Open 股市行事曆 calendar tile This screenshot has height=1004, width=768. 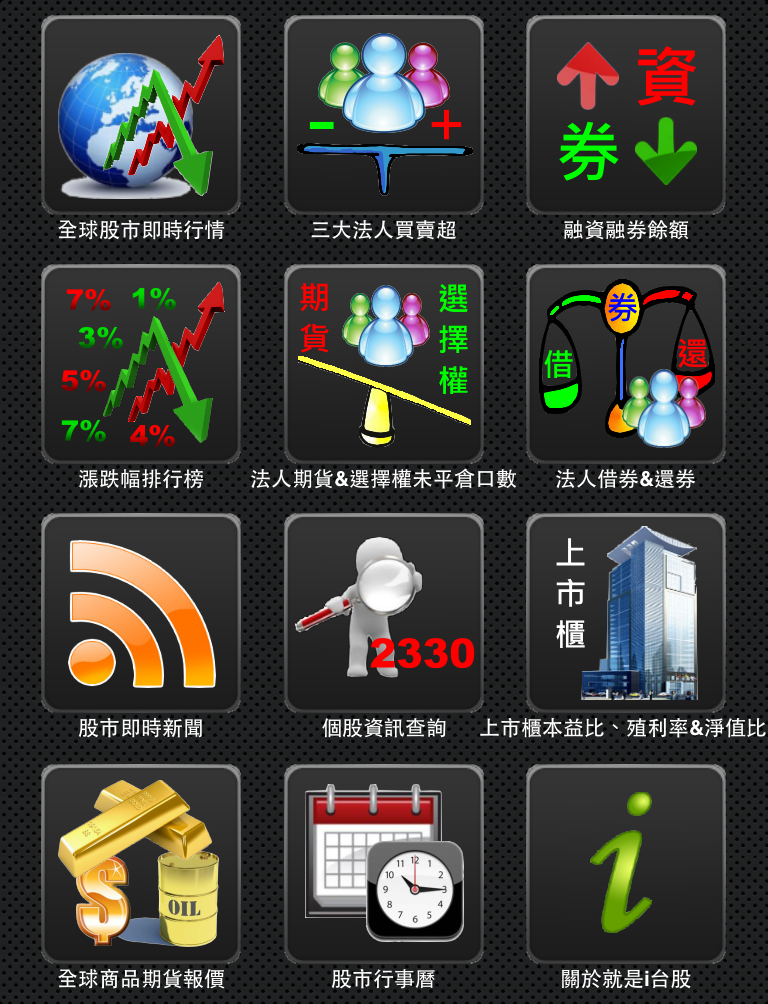(384, 864)
